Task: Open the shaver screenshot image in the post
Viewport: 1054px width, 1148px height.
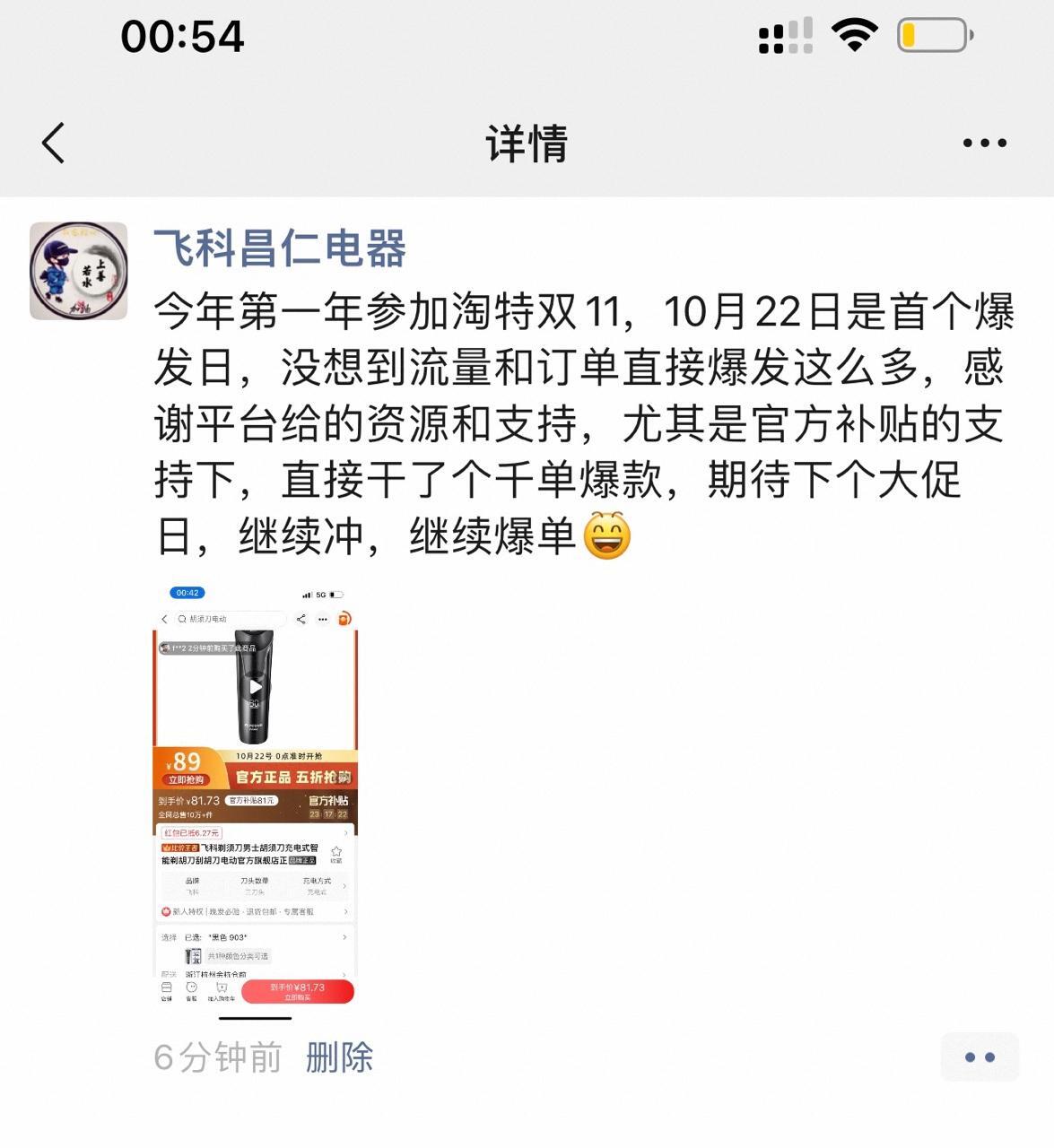Action: tap(256, 801)
